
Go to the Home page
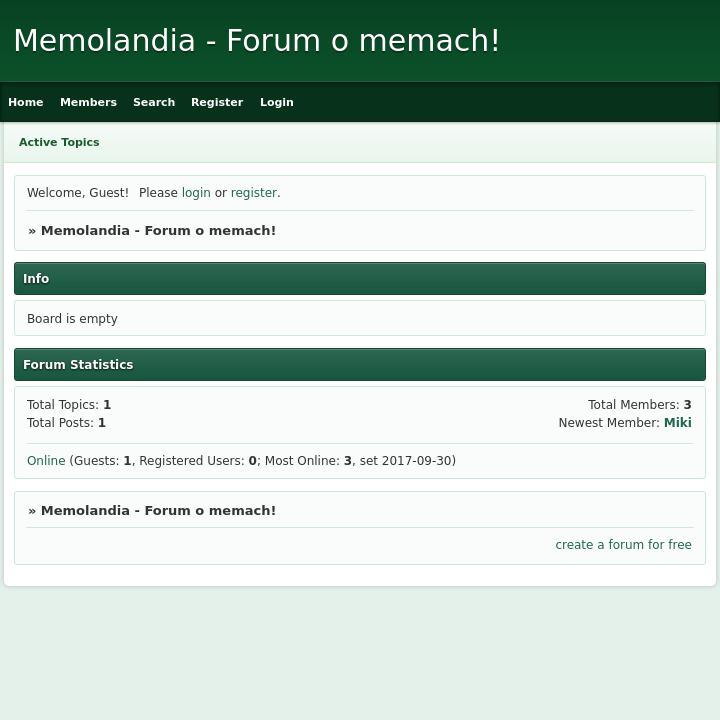point(26,102)
